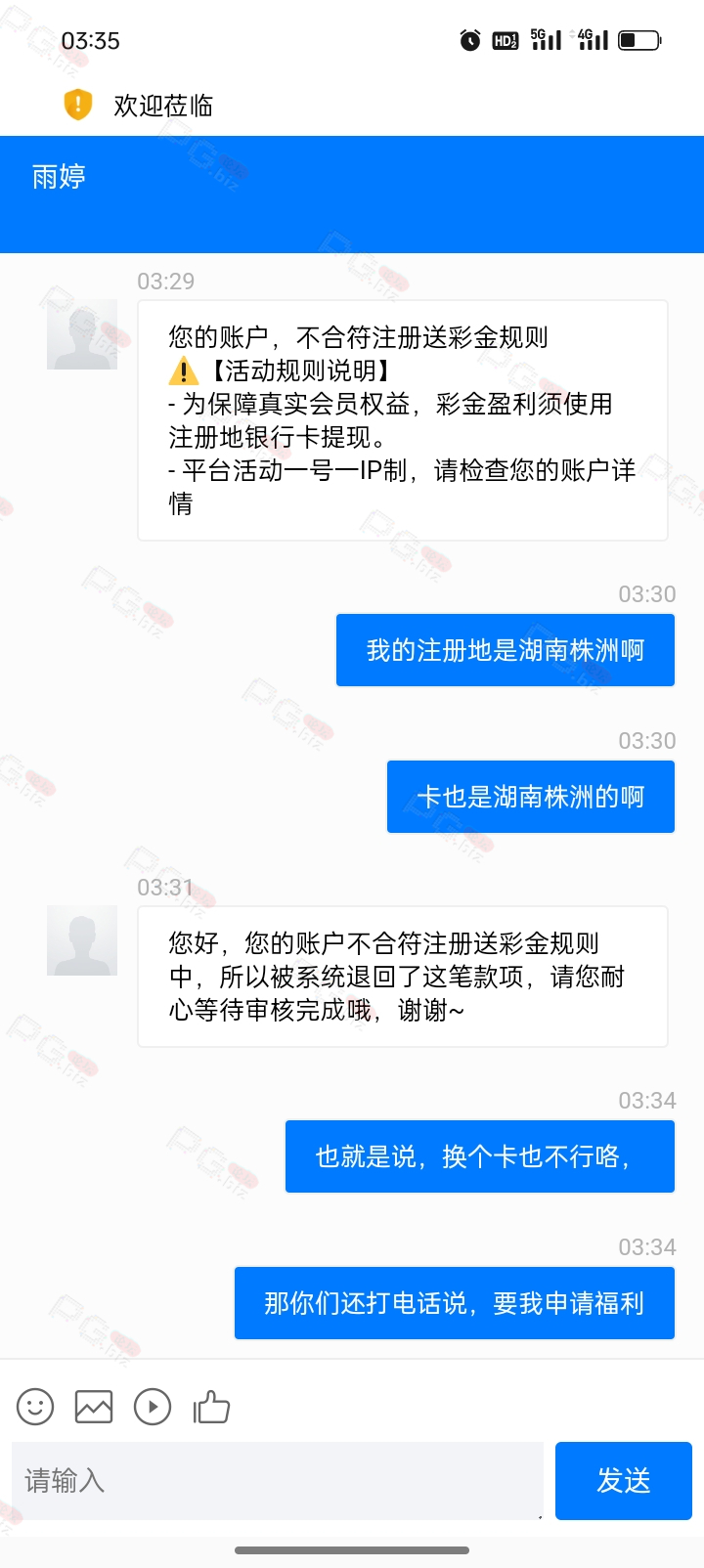Screen dimensions: 704x1568
Task: Tap the 发送 send button
Action: (624, 1480)
